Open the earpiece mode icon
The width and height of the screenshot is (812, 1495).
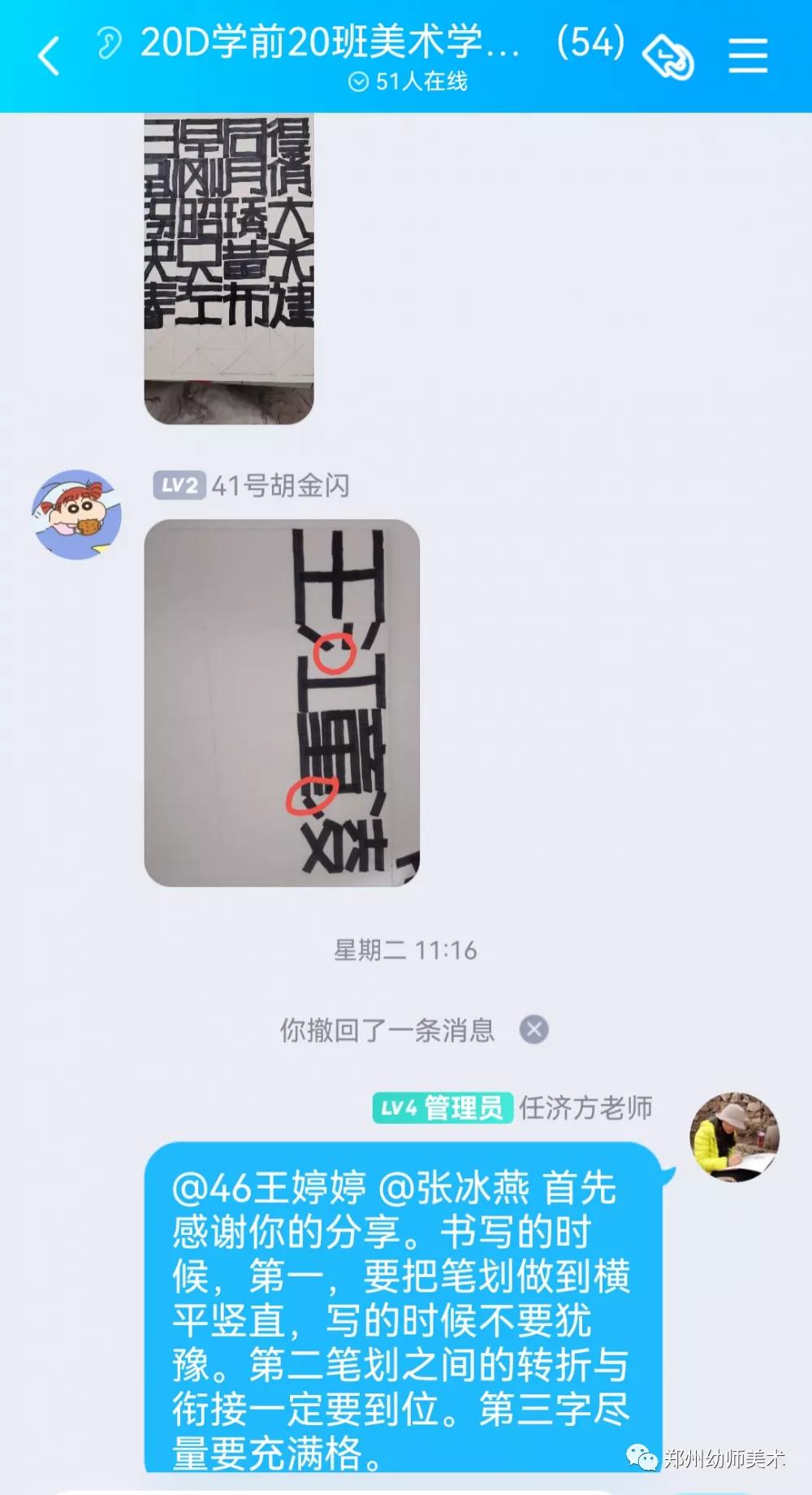coord(109,43)
